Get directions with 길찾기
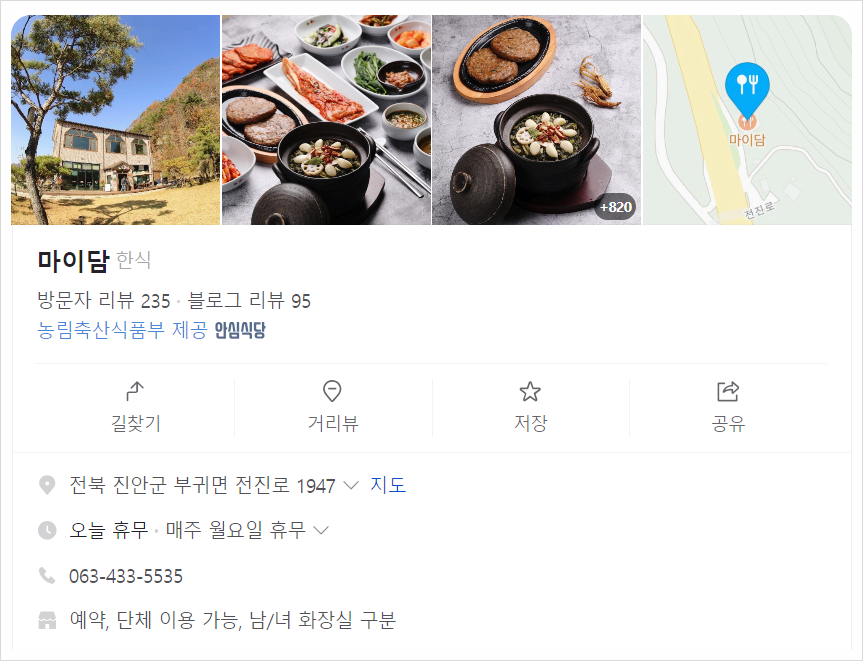863x661 pixels. pyautogui.click(x=135, y=407)
